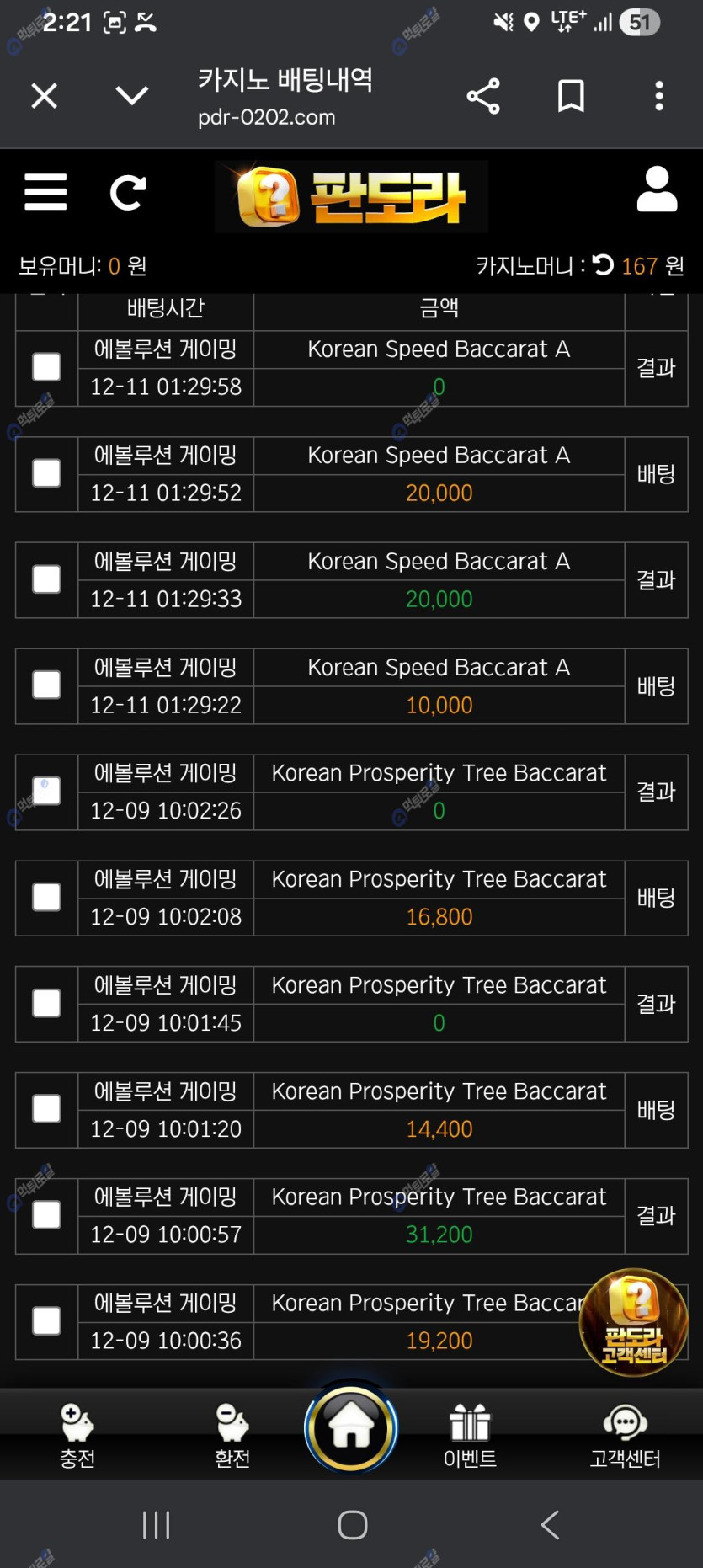Open the 이벤트 events tab

[470, 1436]
